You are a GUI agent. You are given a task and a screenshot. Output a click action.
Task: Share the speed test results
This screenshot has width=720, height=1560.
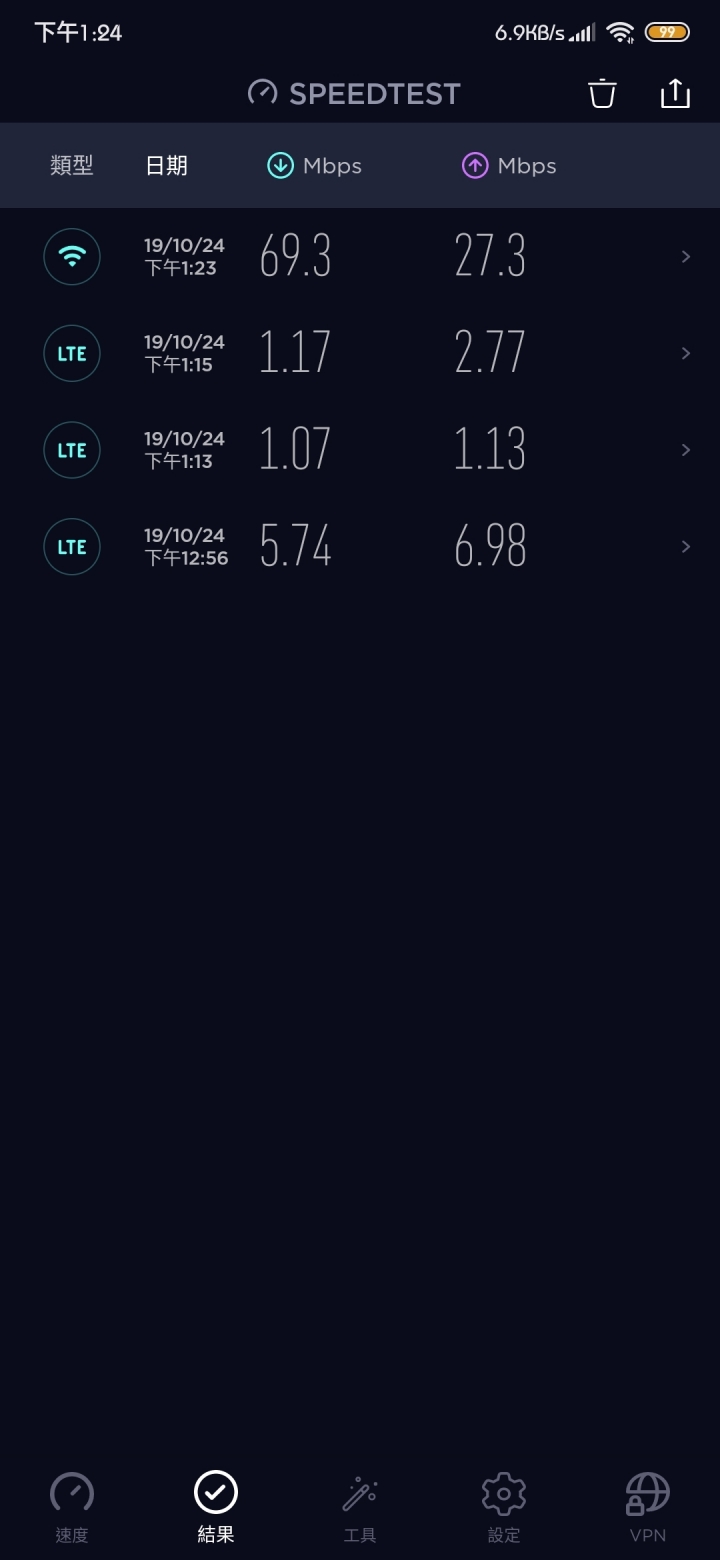coord(676,93)
